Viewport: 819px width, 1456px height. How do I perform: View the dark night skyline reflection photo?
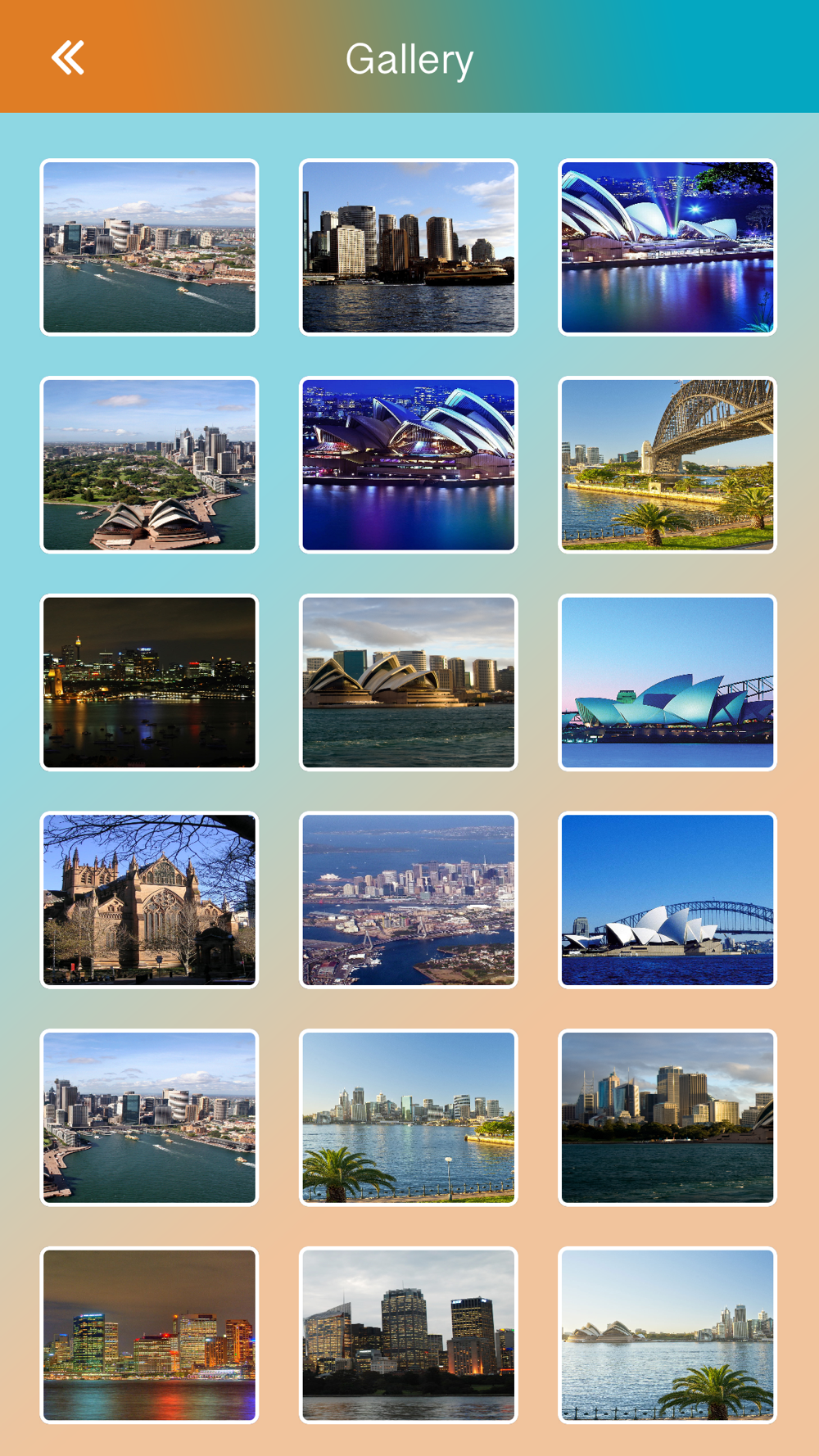149,683
